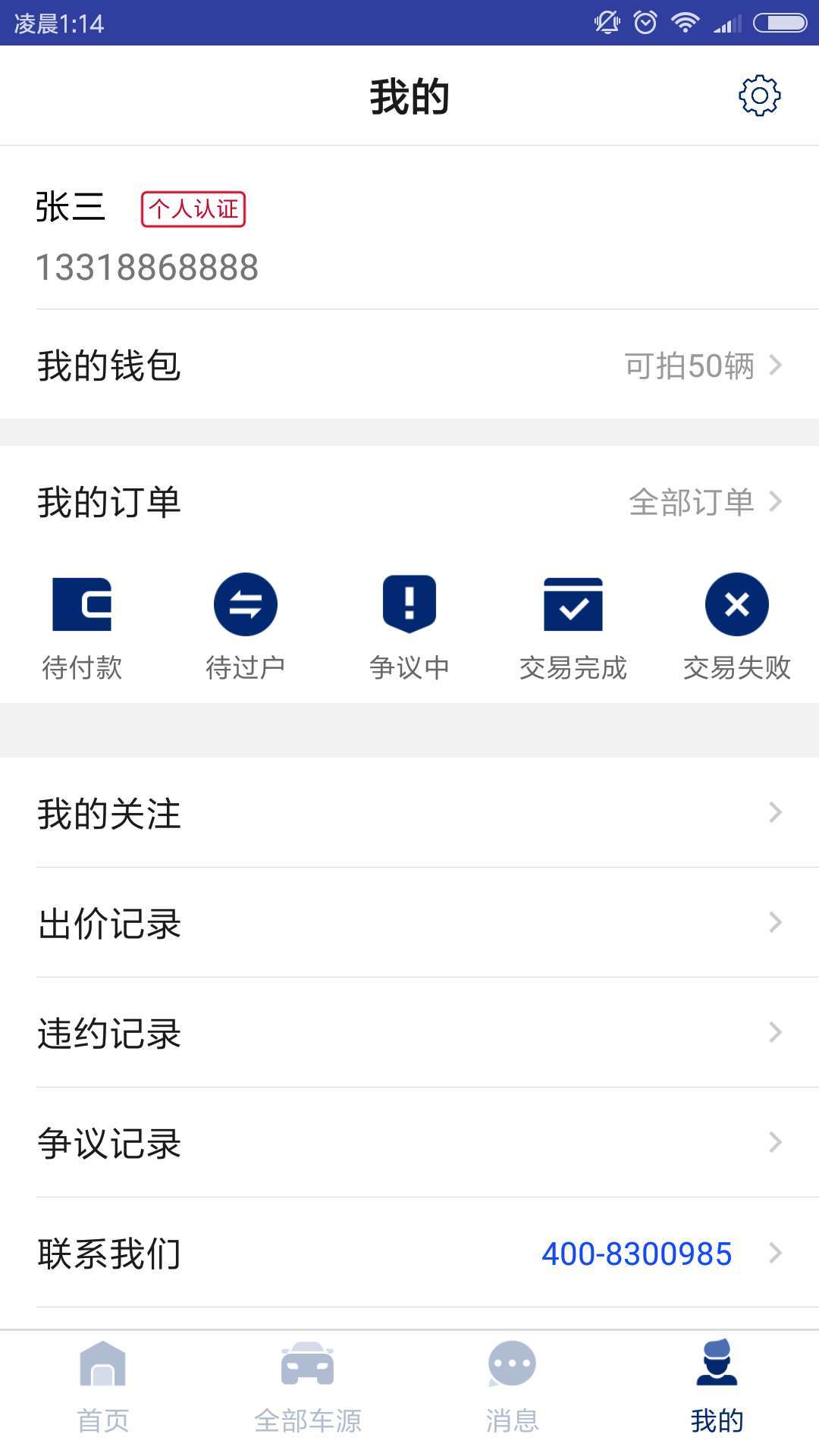Select the 我的 profile tab
Viewport: 819px width, 1456px height.
click(717, 1388)
